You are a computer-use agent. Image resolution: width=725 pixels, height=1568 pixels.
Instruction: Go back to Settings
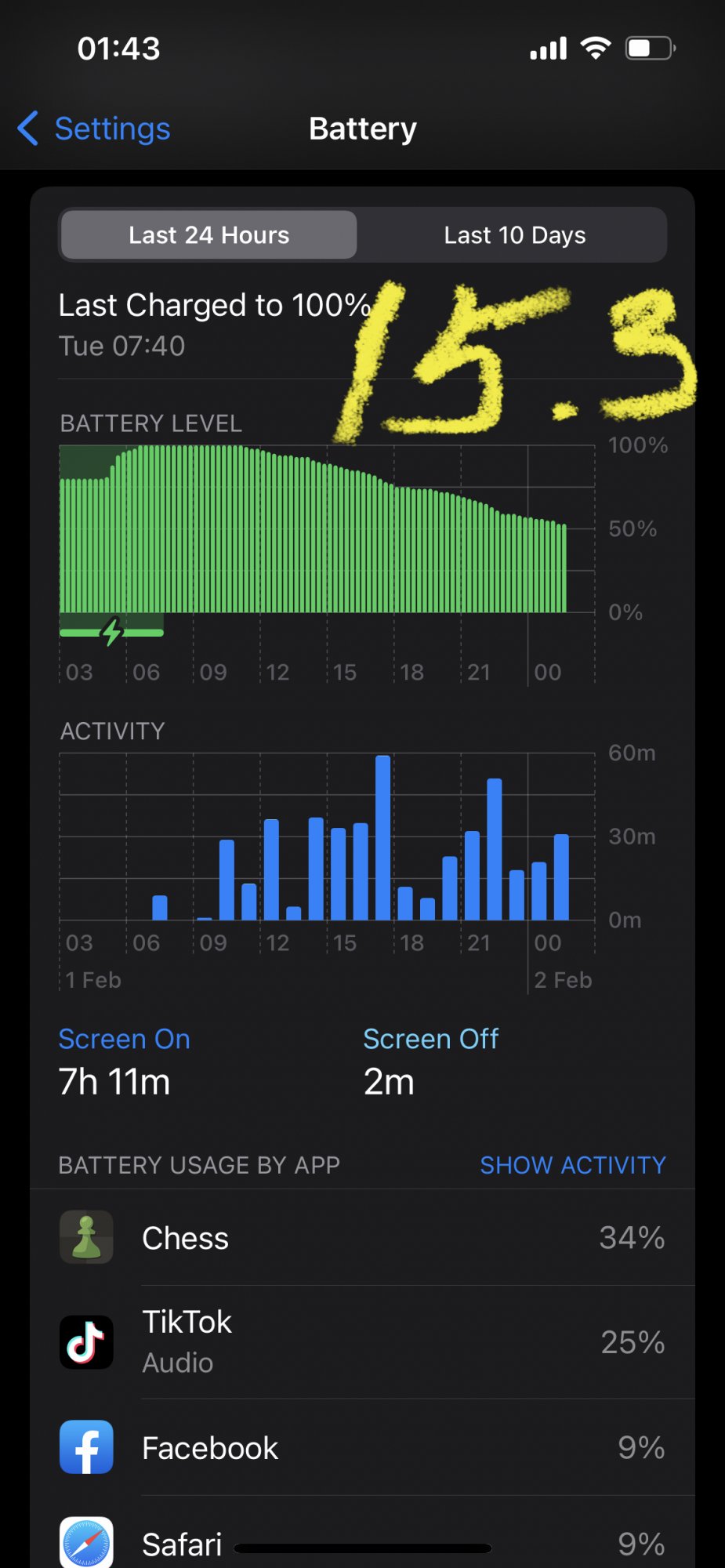click(95, 129)
